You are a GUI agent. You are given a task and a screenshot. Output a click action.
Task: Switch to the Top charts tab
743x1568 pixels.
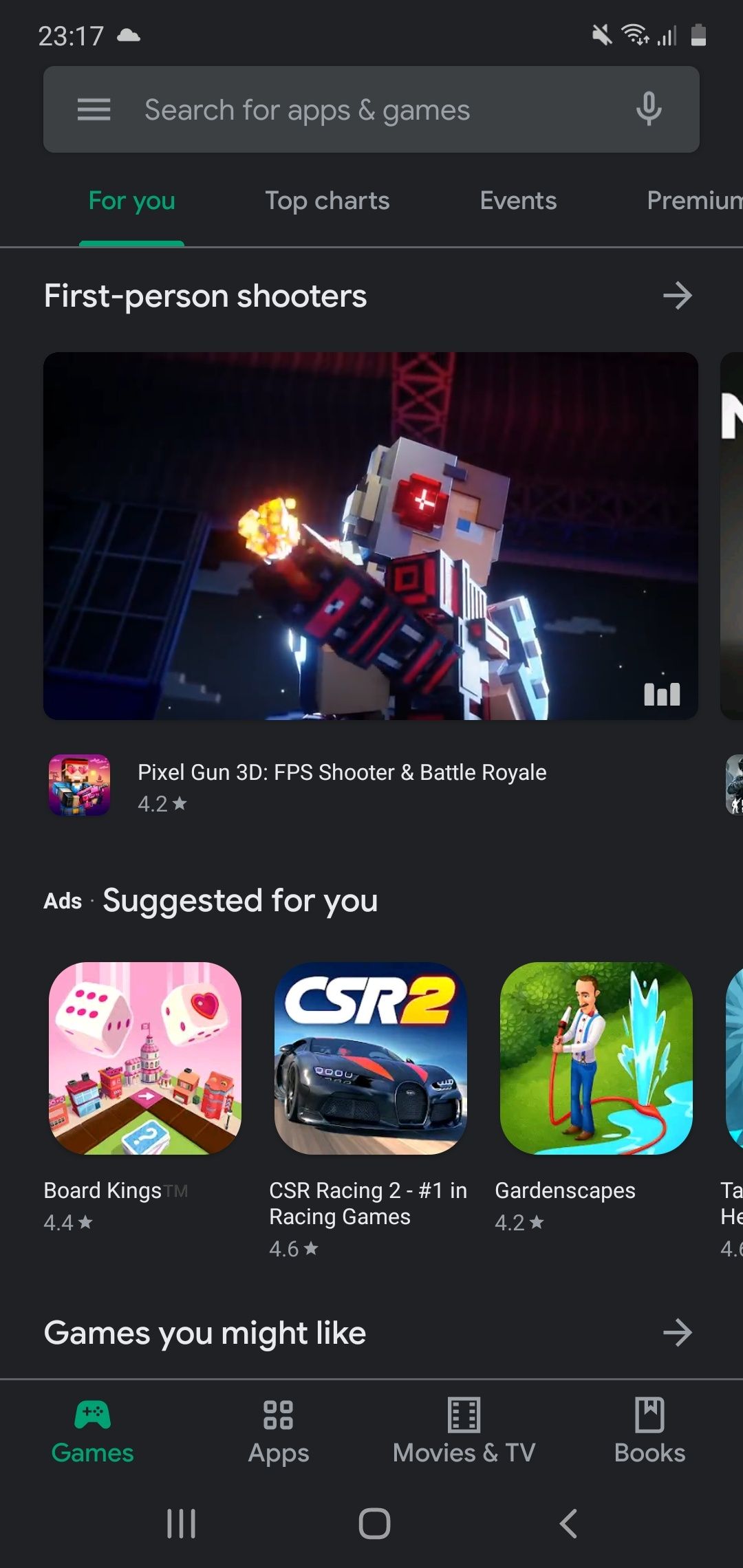[327, 201]
